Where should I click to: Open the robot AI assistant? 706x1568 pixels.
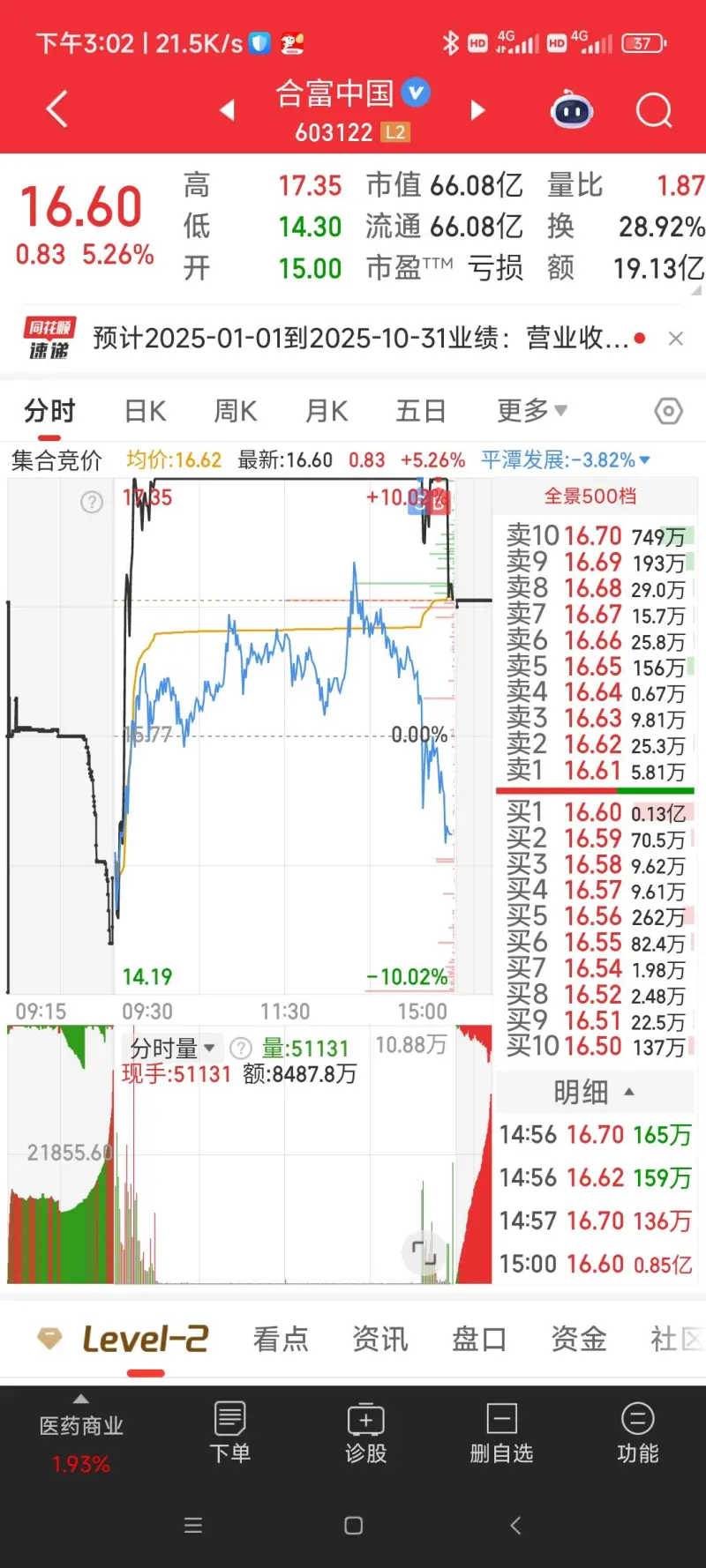572,111
